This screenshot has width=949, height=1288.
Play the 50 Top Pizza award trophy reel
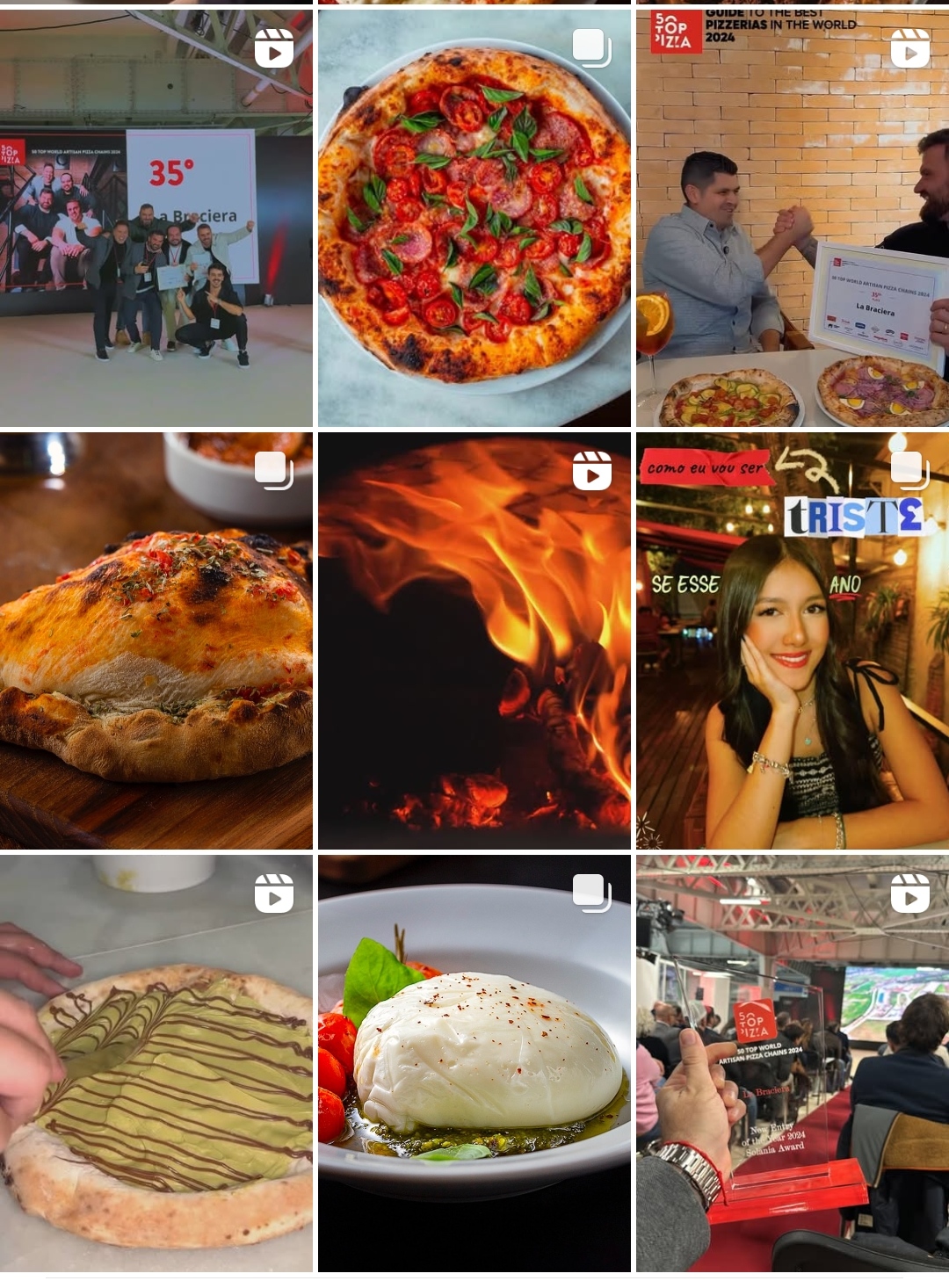click(792, 1063)
